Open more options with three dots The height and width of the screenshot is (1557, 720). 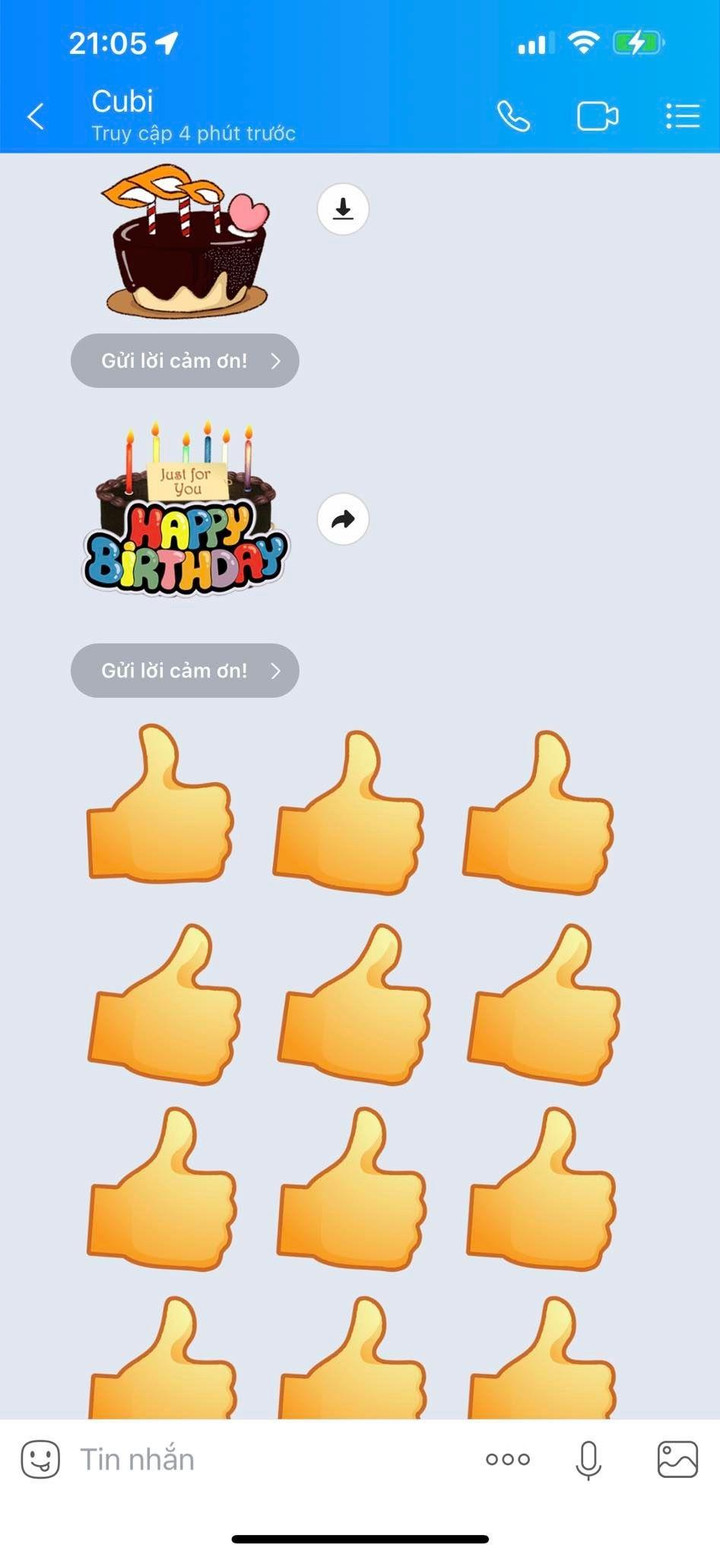[x=507, y=1459]
